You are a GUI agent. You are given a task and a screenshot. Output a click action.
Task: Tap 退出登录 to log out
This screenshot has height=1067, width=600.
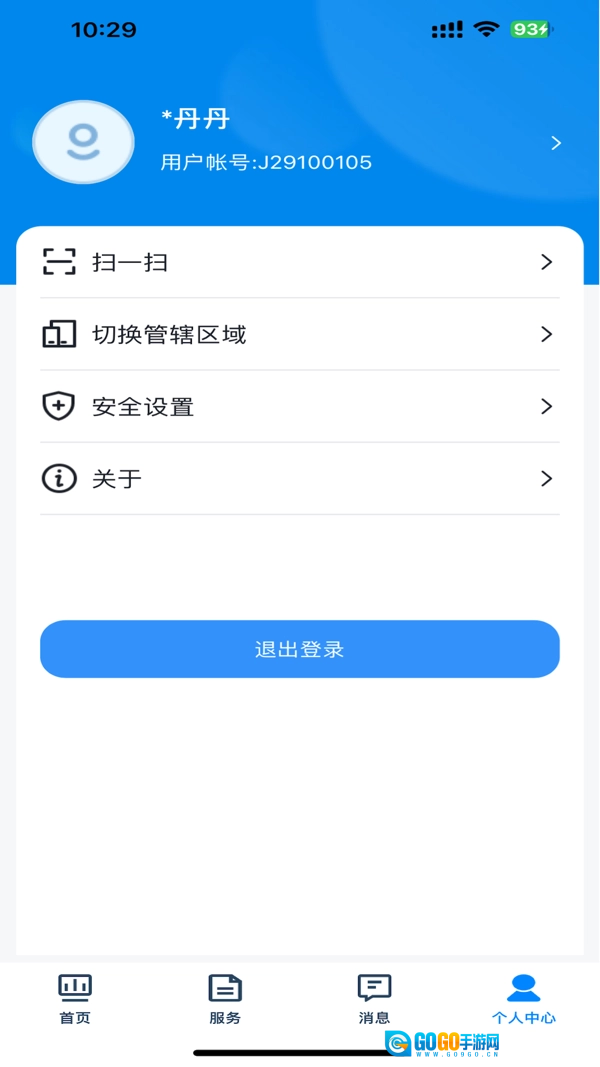point(300,649)
